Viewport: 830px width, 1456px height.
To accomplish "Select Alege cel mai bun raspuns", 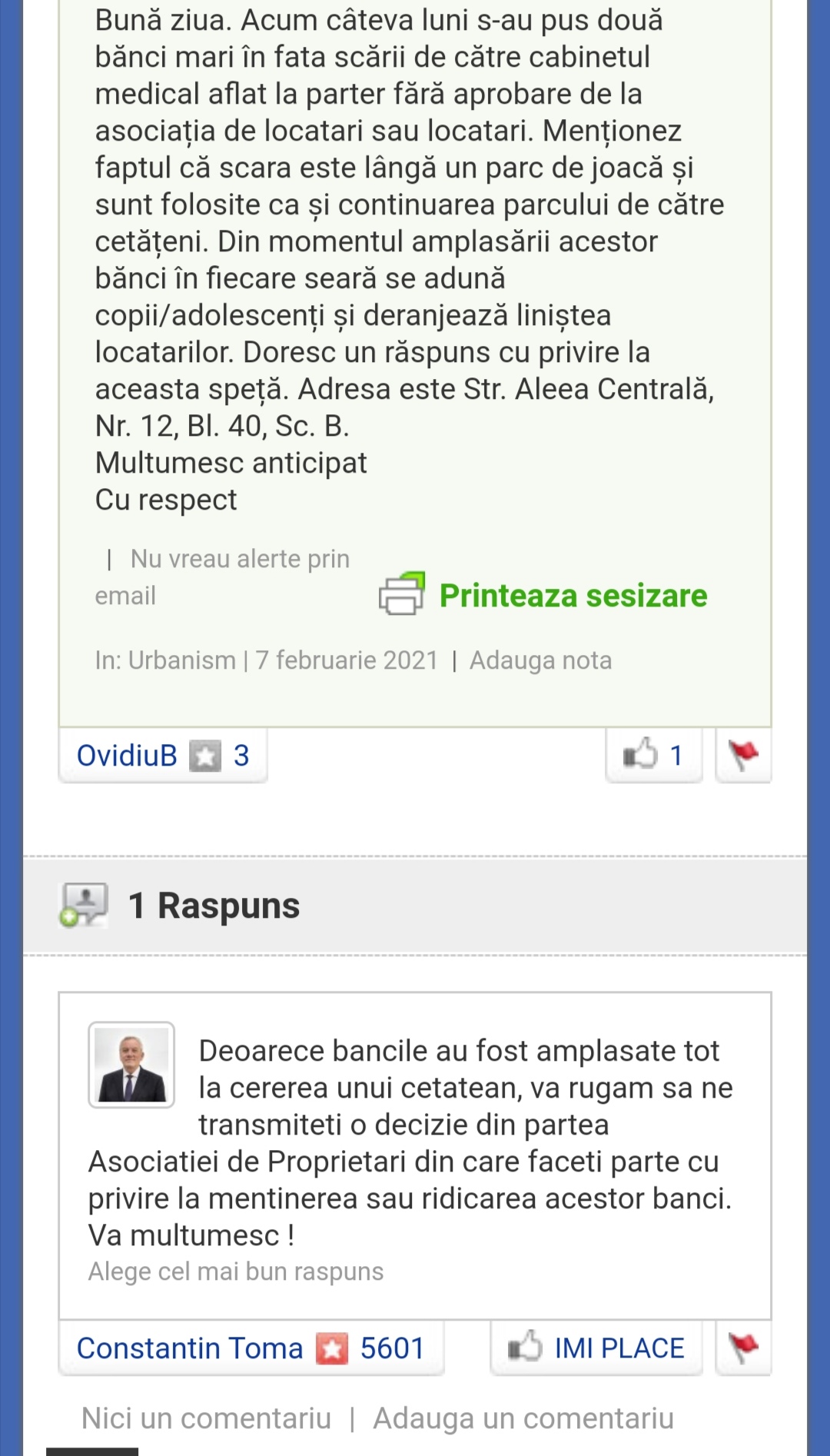I will 235,1272.
